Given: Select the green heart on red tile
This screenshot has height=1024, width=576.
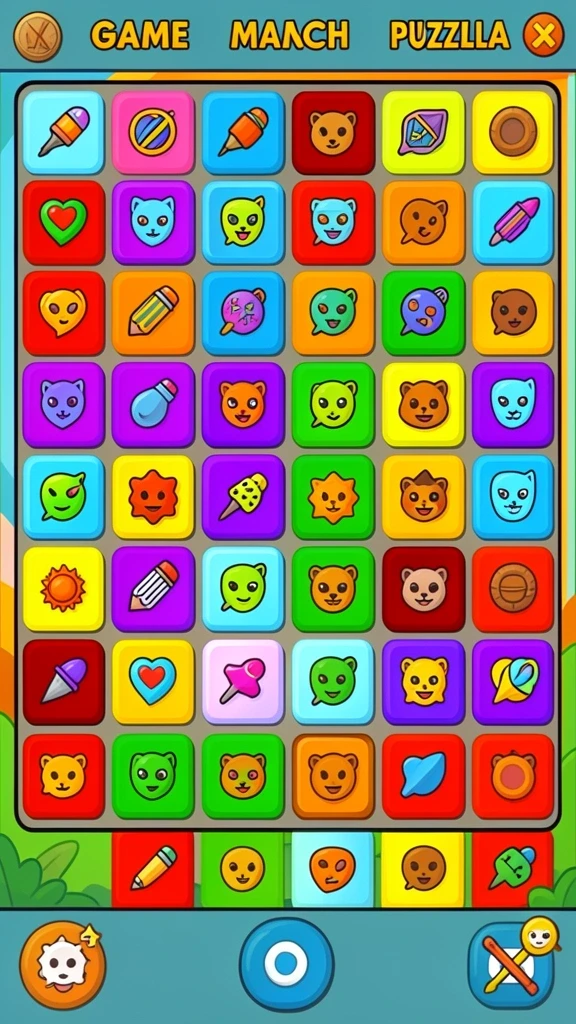Looking at the screenshot, I should pos(63,223).
